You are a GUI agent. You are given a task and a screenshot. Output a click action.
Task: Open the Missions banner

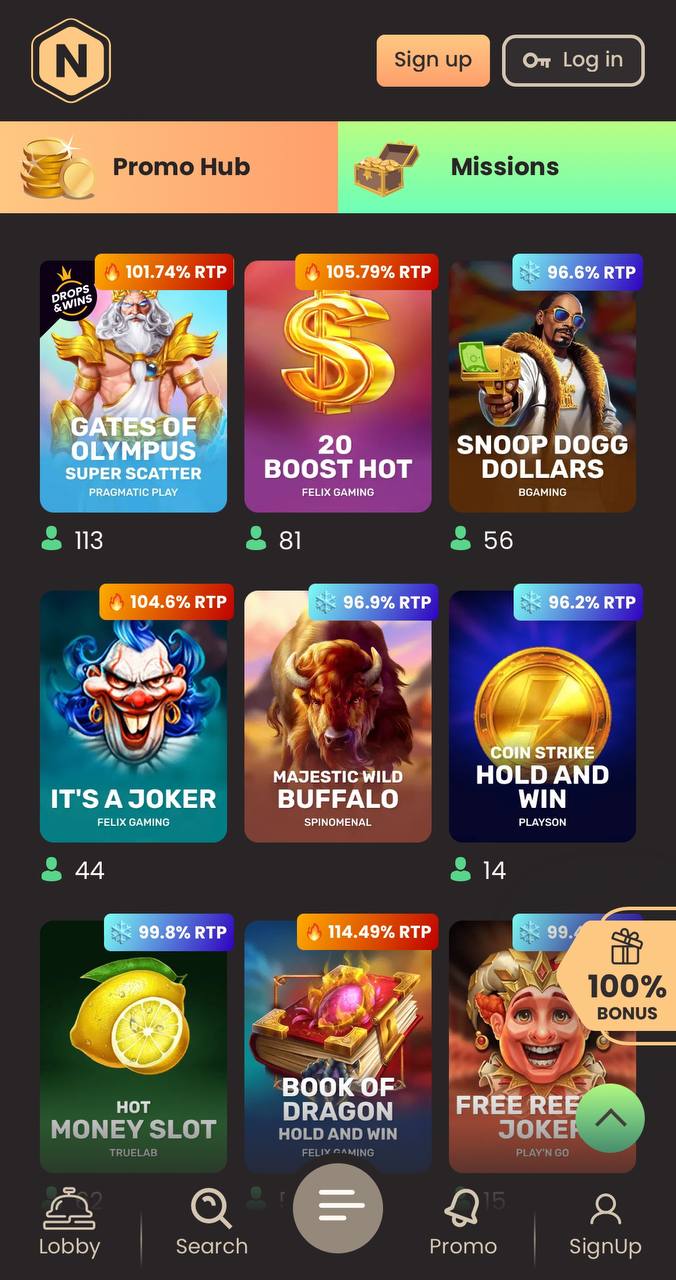(507, 167)
